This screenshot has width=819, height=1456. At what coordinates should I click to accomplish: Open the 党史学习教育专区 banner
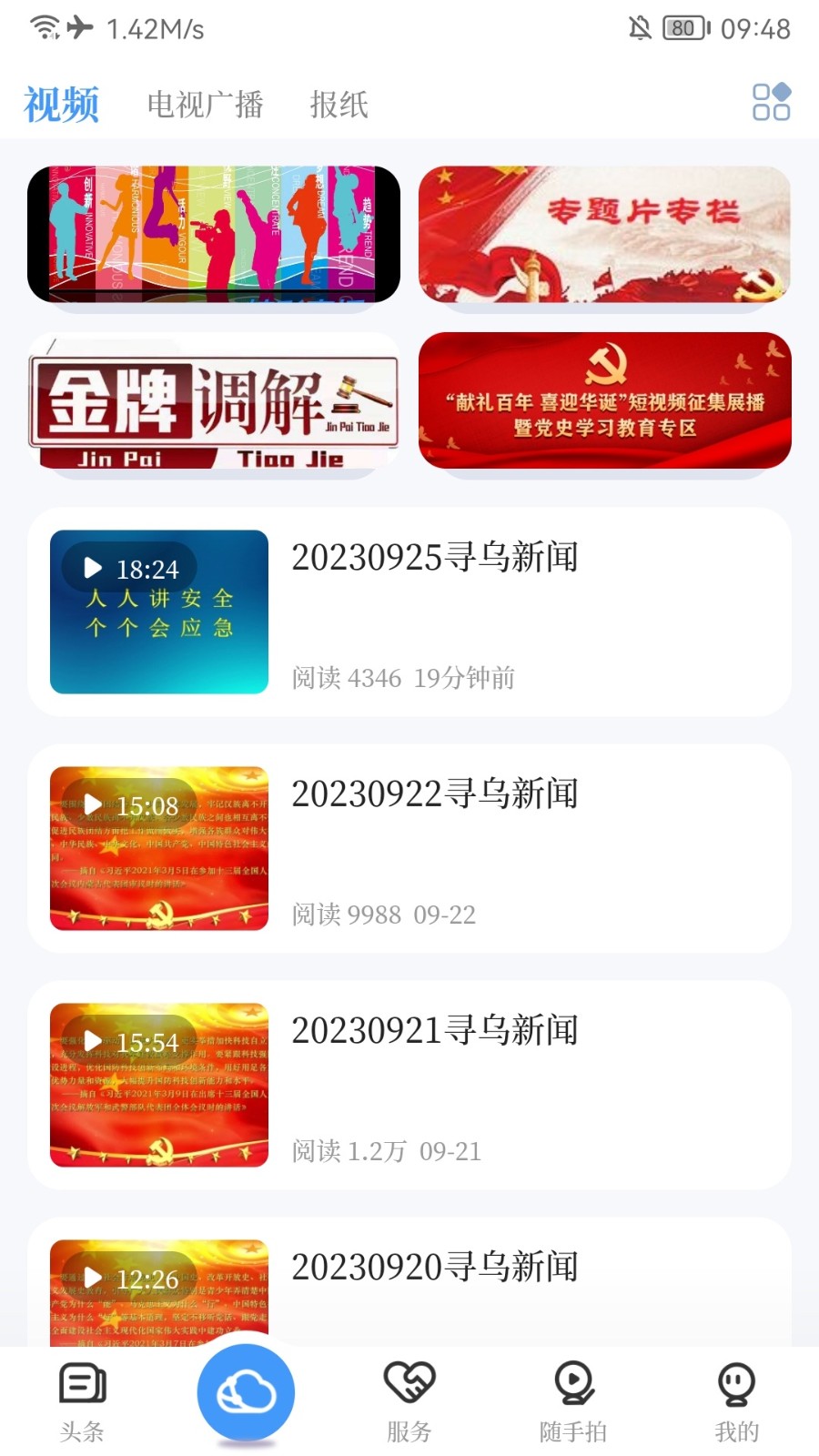(x=604, y=403)
